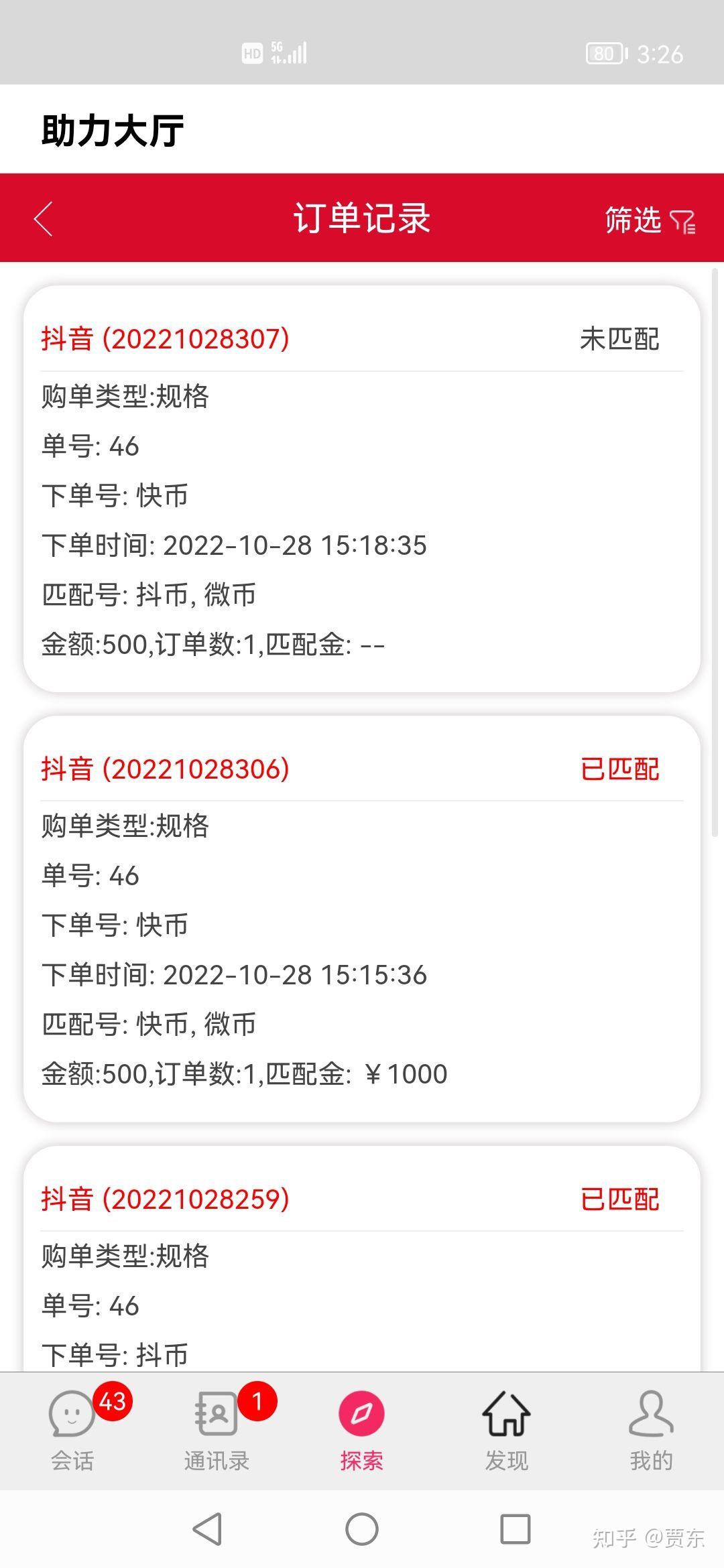This screenshot has height=1568, width=724.
Task: Open the 我的 profile tab
Action: pos(651,1430)
